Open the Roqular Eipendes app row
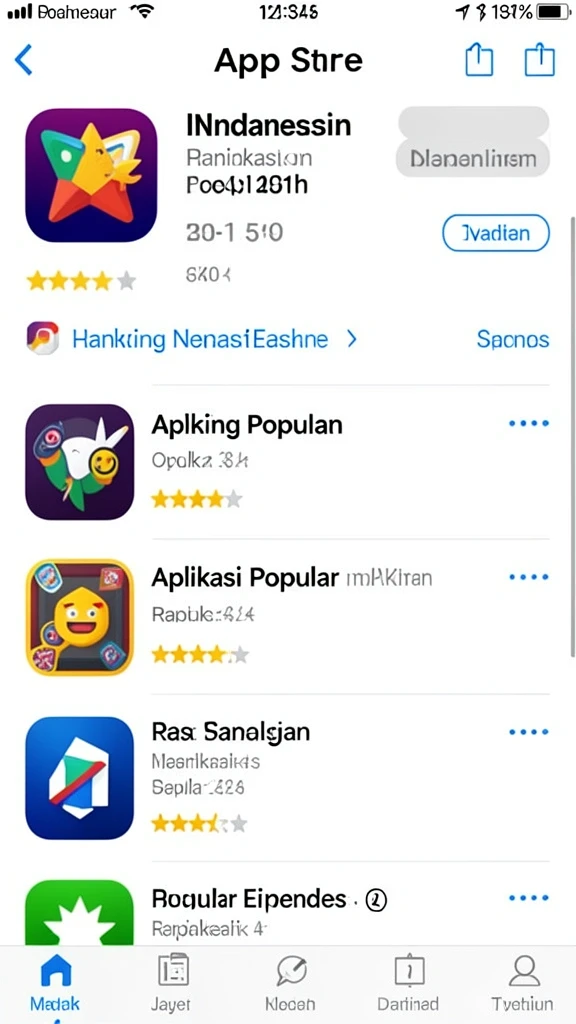Screen dimensions: 576x1024 [287, 909]
